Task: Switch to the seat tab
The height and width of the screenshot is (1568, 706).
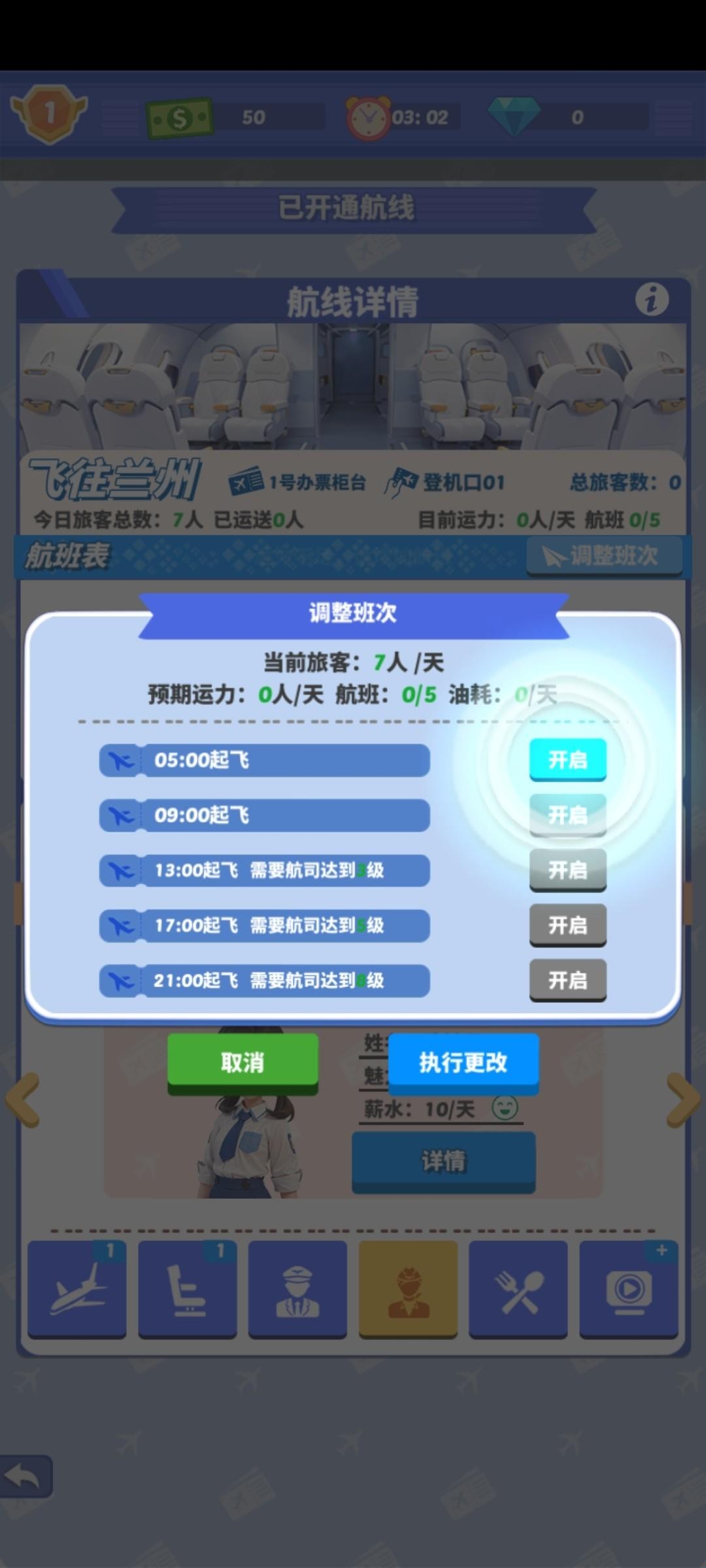Action: [188, 1288]
